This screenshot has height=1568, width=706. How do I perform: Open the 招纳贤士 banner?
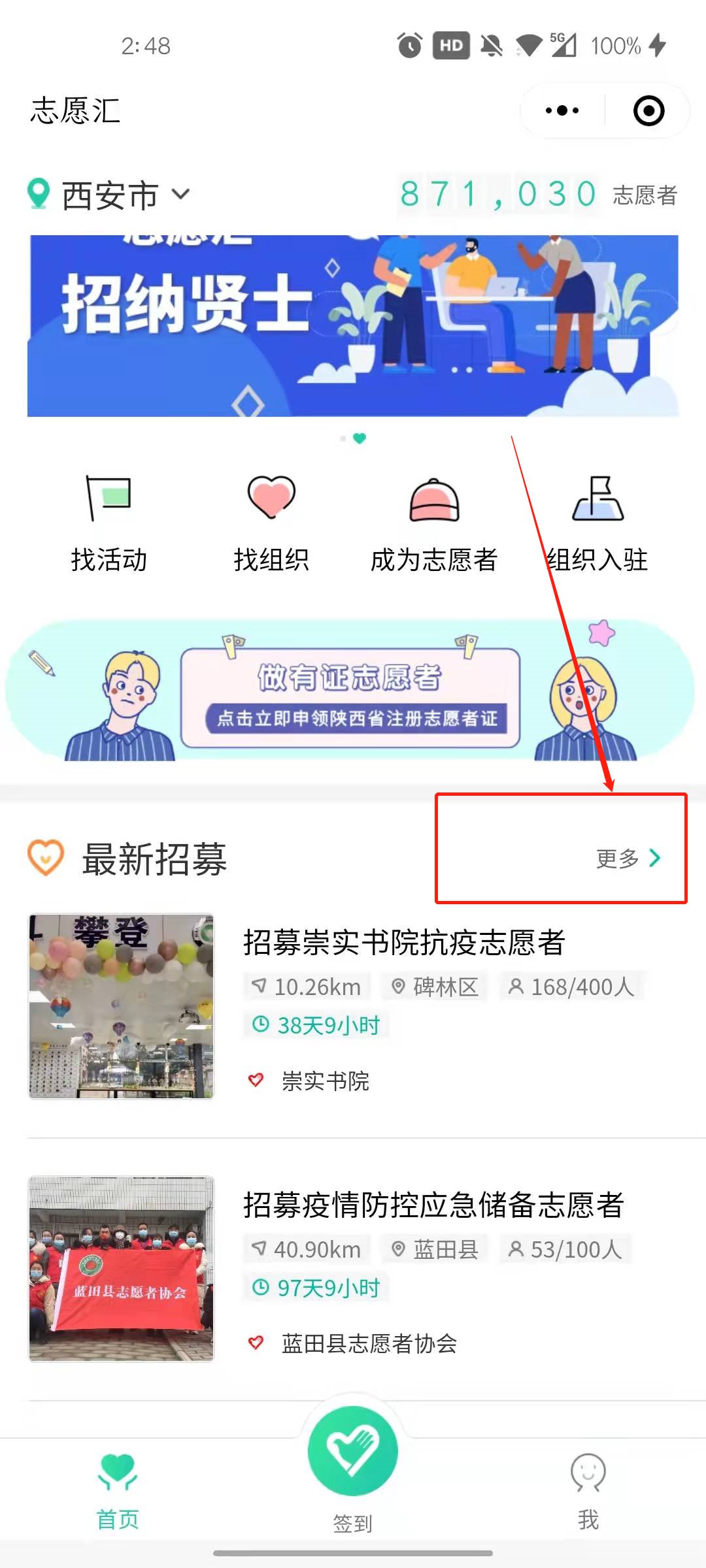click(353, 325)
